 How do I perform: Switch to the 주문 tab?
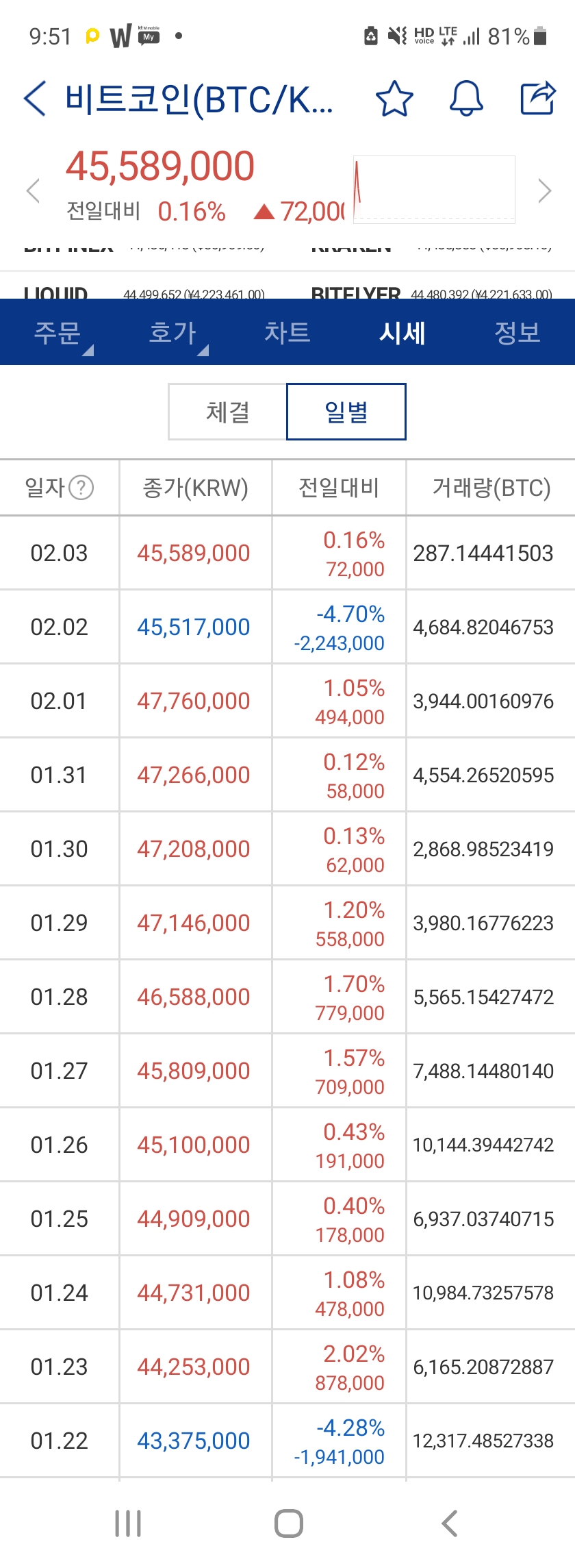[58, 333]
